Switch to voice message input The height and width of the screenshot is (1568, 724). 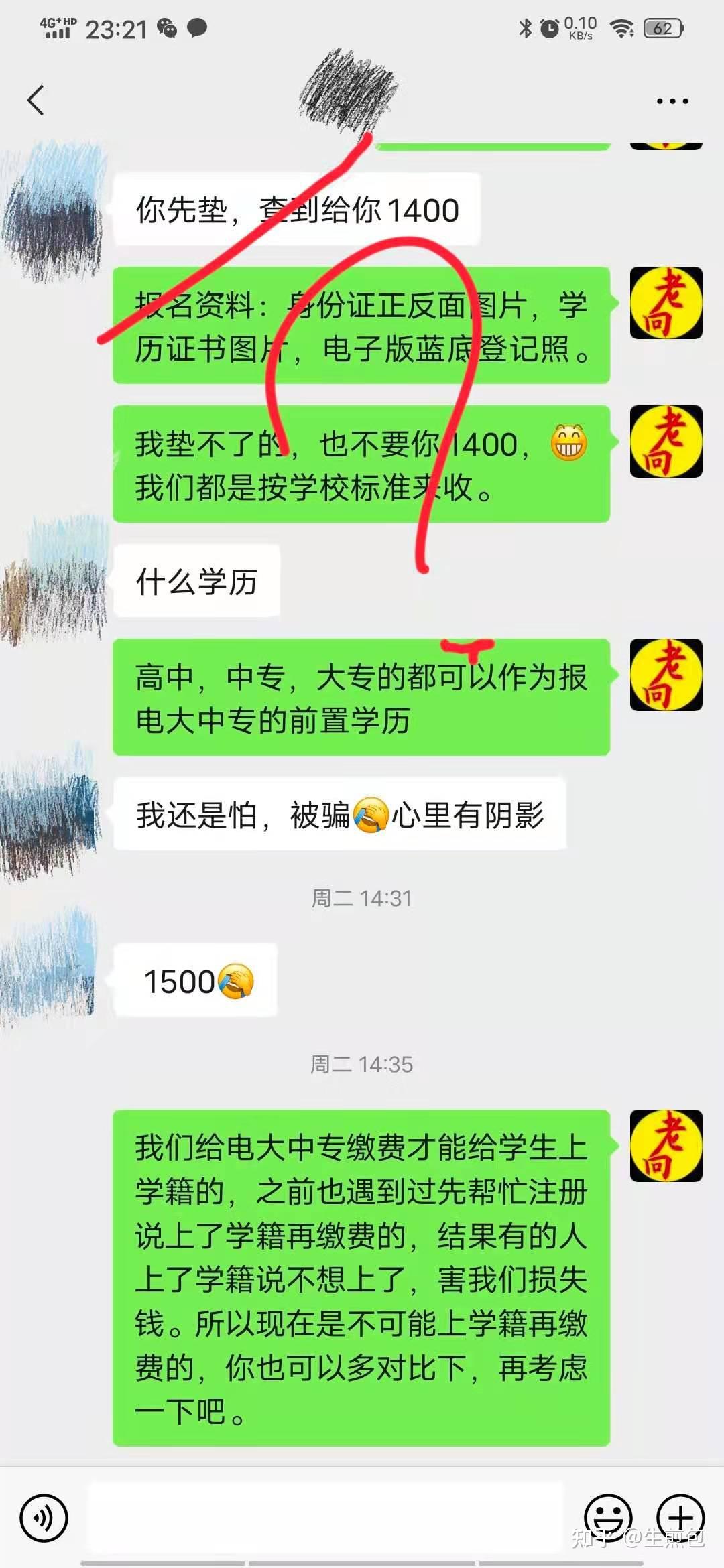click(44, 1518)
